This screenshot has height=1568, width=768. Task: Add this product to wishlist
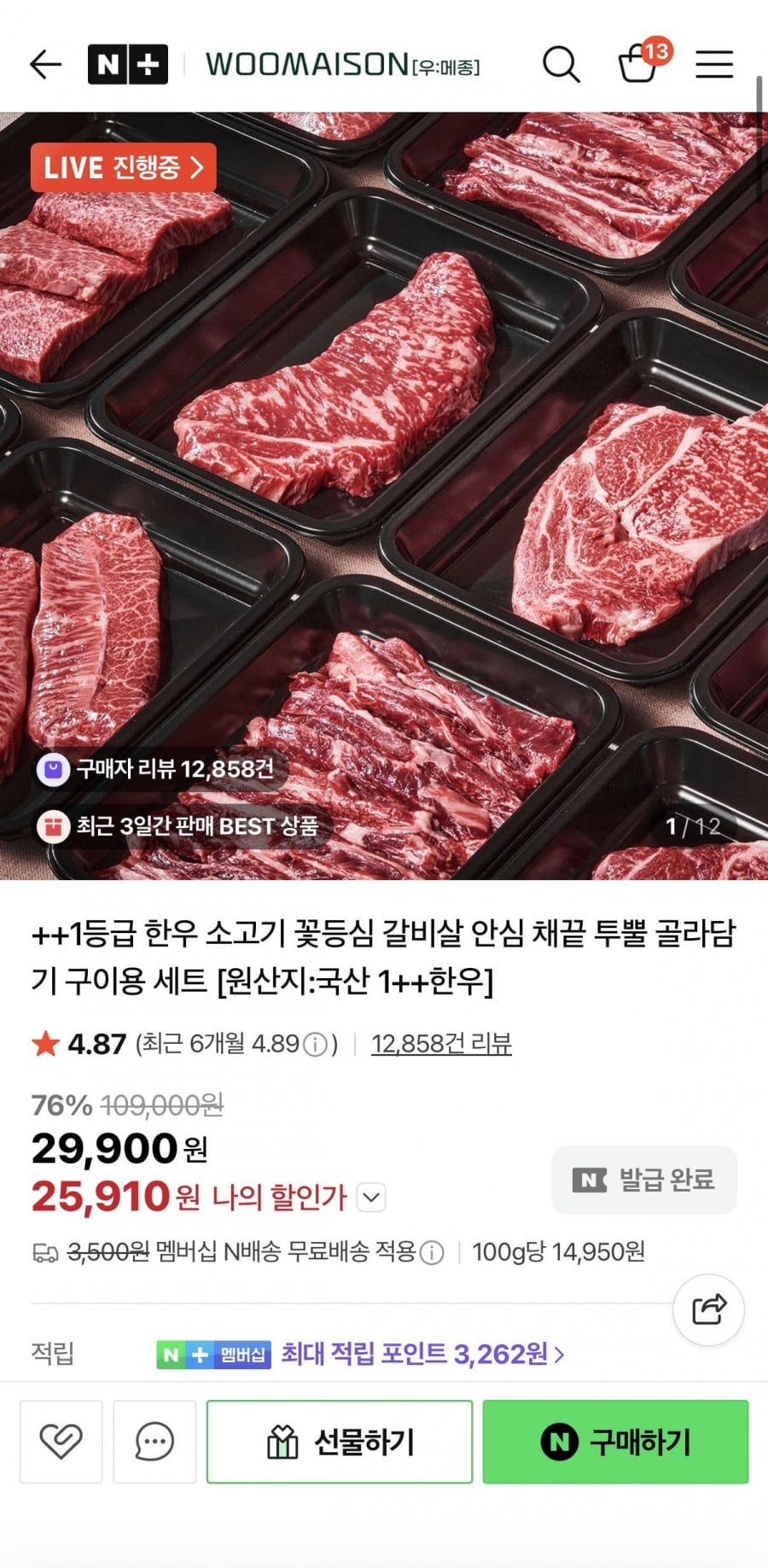coord(61,1442)
